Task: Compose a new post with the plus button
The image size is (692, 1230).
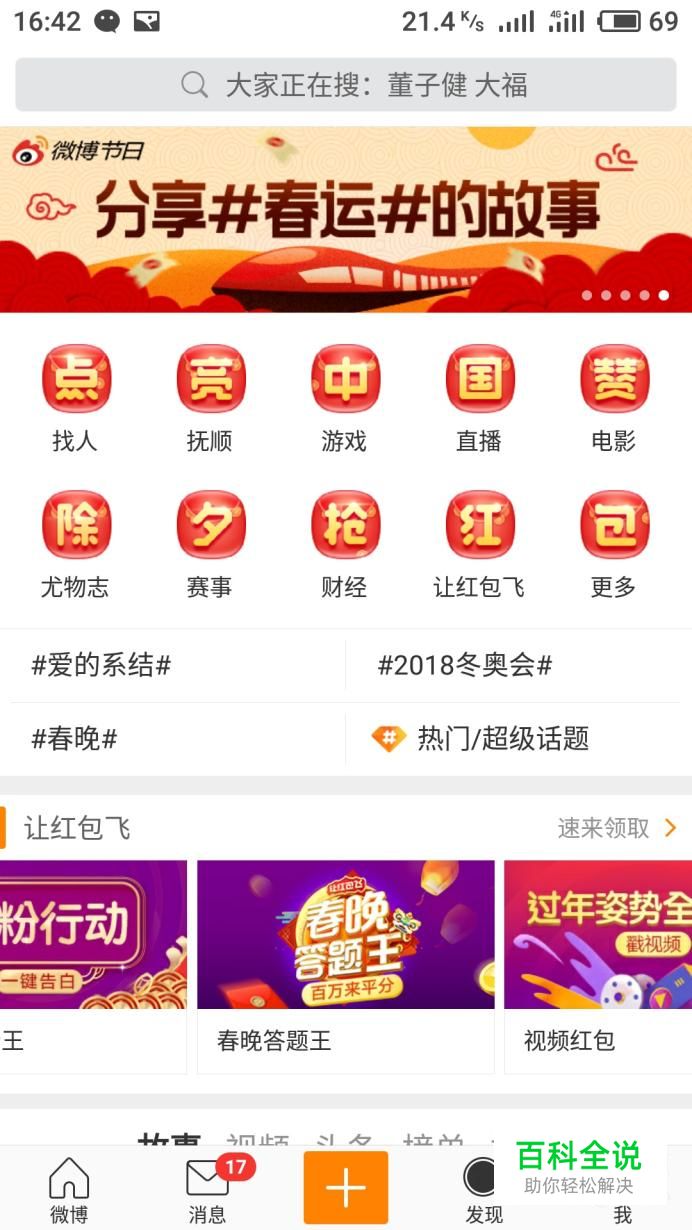Action: [x=346, y=1187]
